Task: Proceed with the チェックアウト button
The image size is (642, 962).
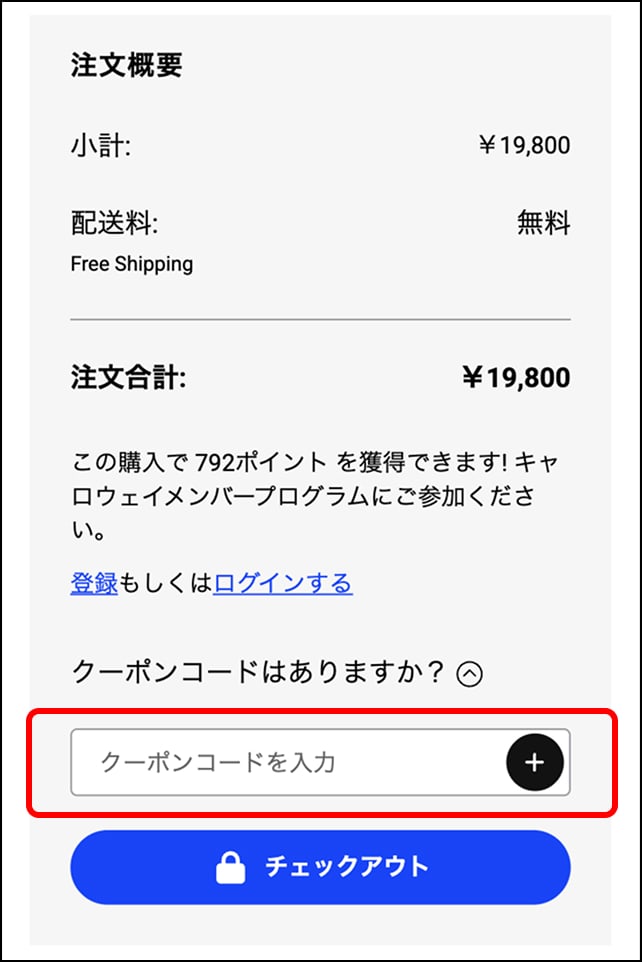Action: (x=320, y=867)
